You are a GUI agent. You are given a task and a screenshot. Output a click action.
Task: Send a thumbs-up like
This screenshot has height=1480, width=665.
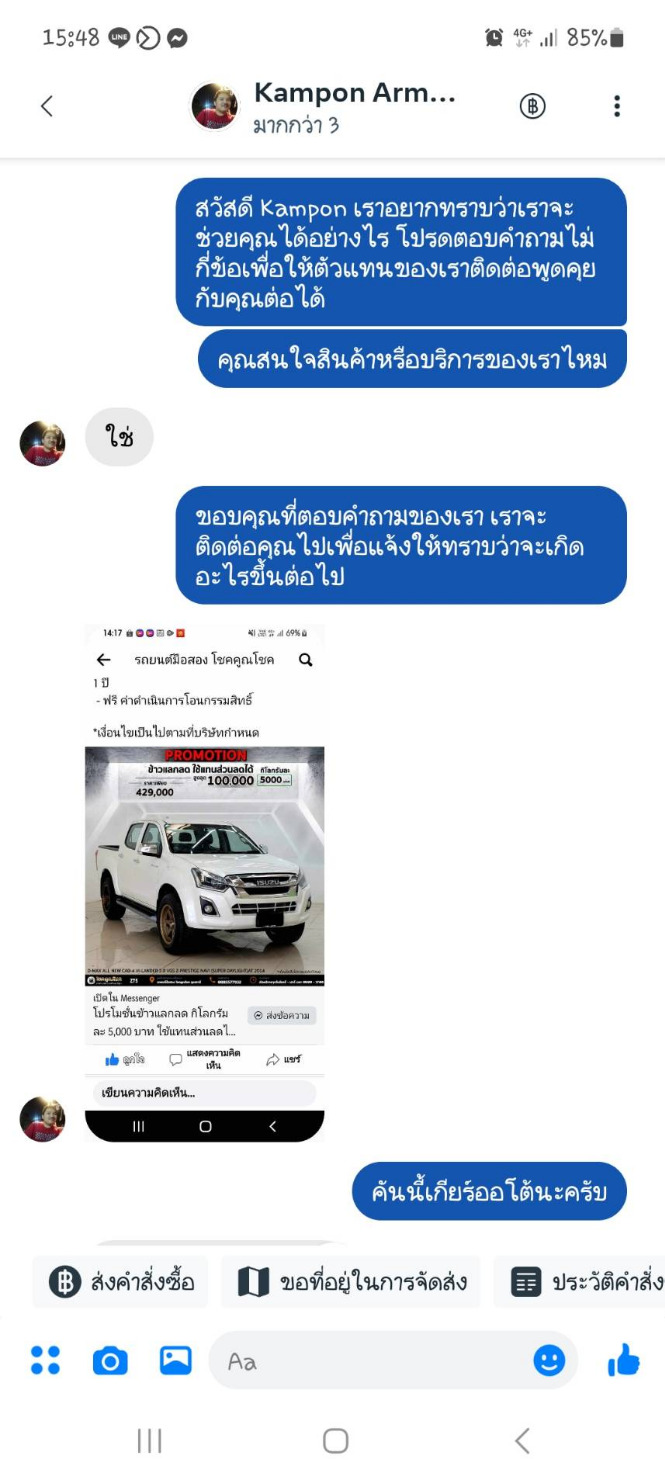tap(623, 1359)
